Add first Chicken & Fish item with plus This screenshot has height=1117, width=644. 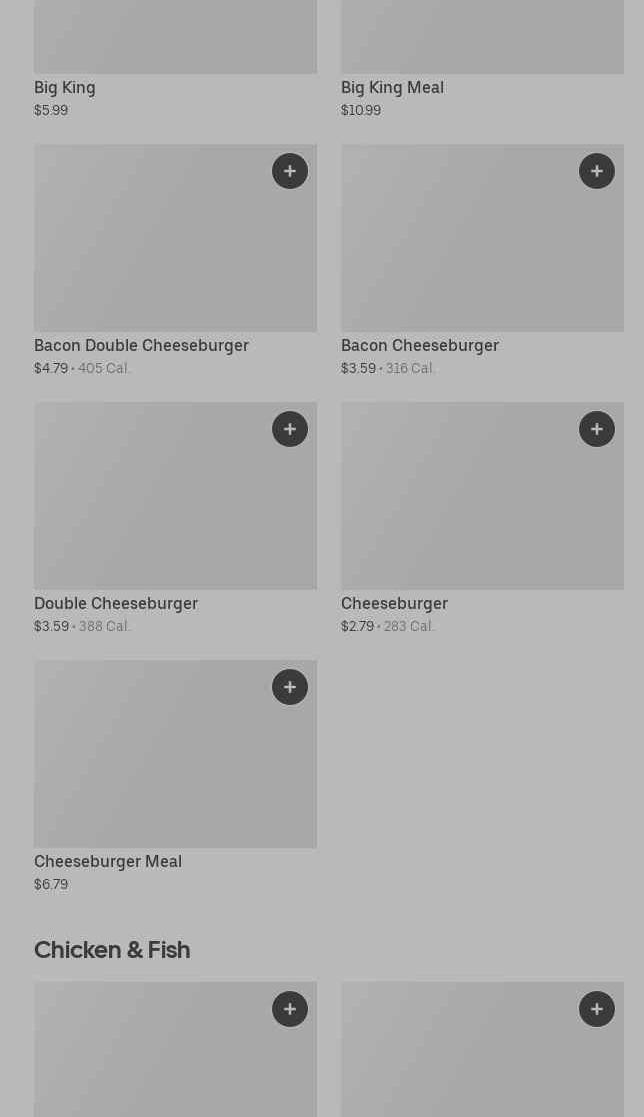click(x=290, y=1009)
